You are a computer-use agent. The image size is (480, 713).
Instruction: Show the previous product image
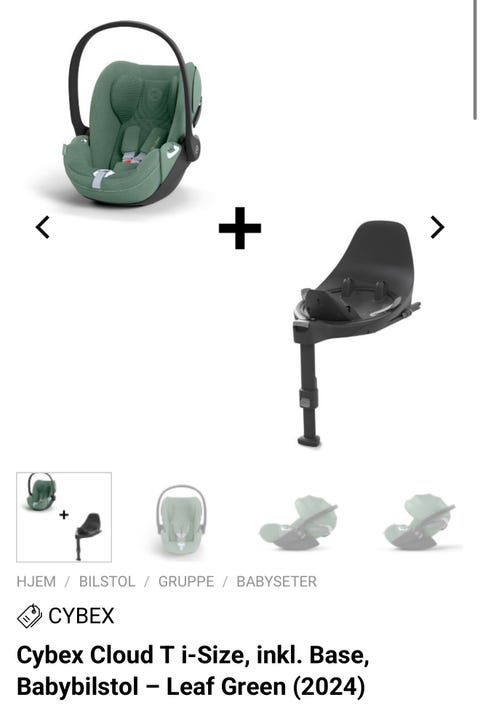pos(43,227)
